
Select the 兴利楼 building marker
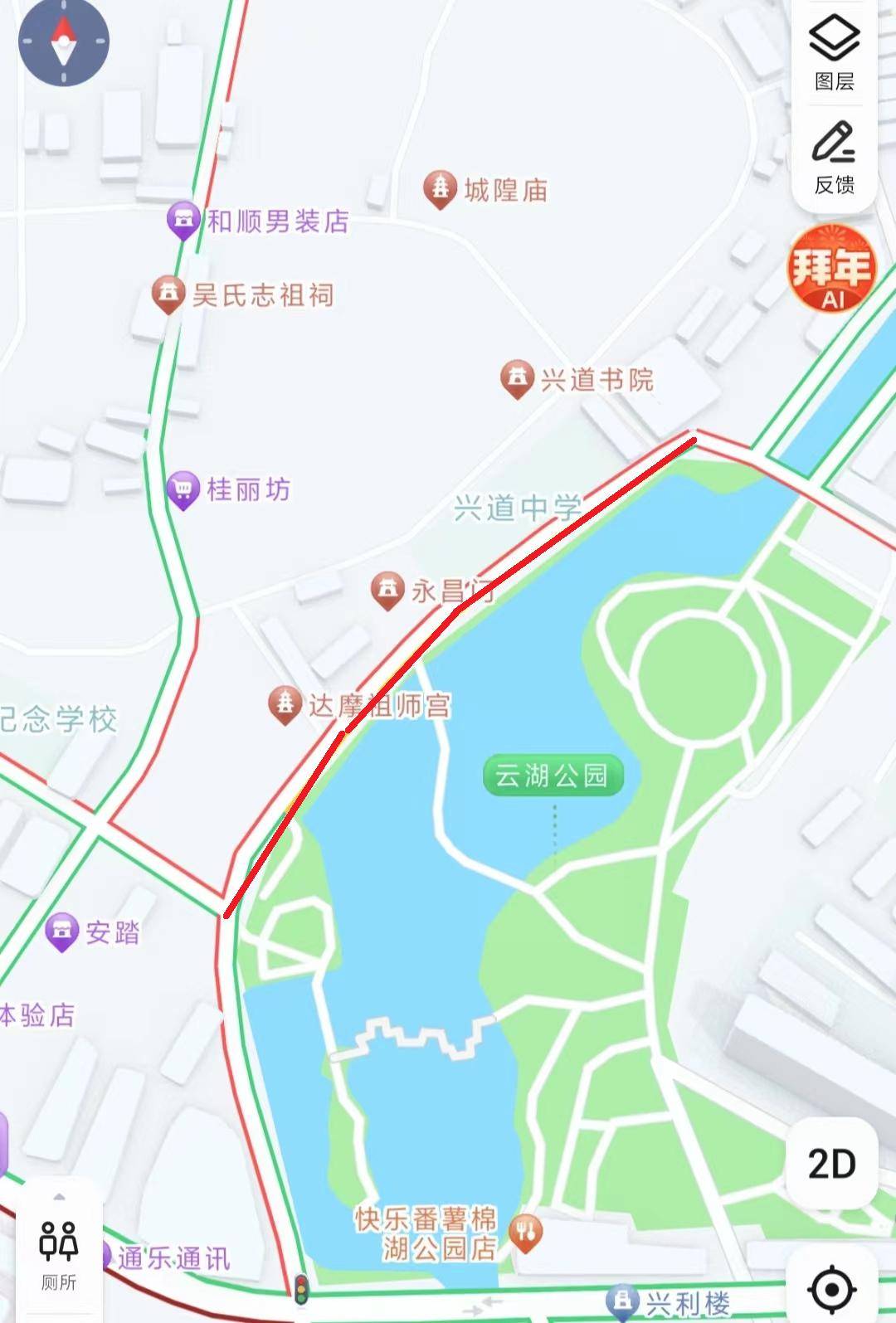tap(622, 1299)
